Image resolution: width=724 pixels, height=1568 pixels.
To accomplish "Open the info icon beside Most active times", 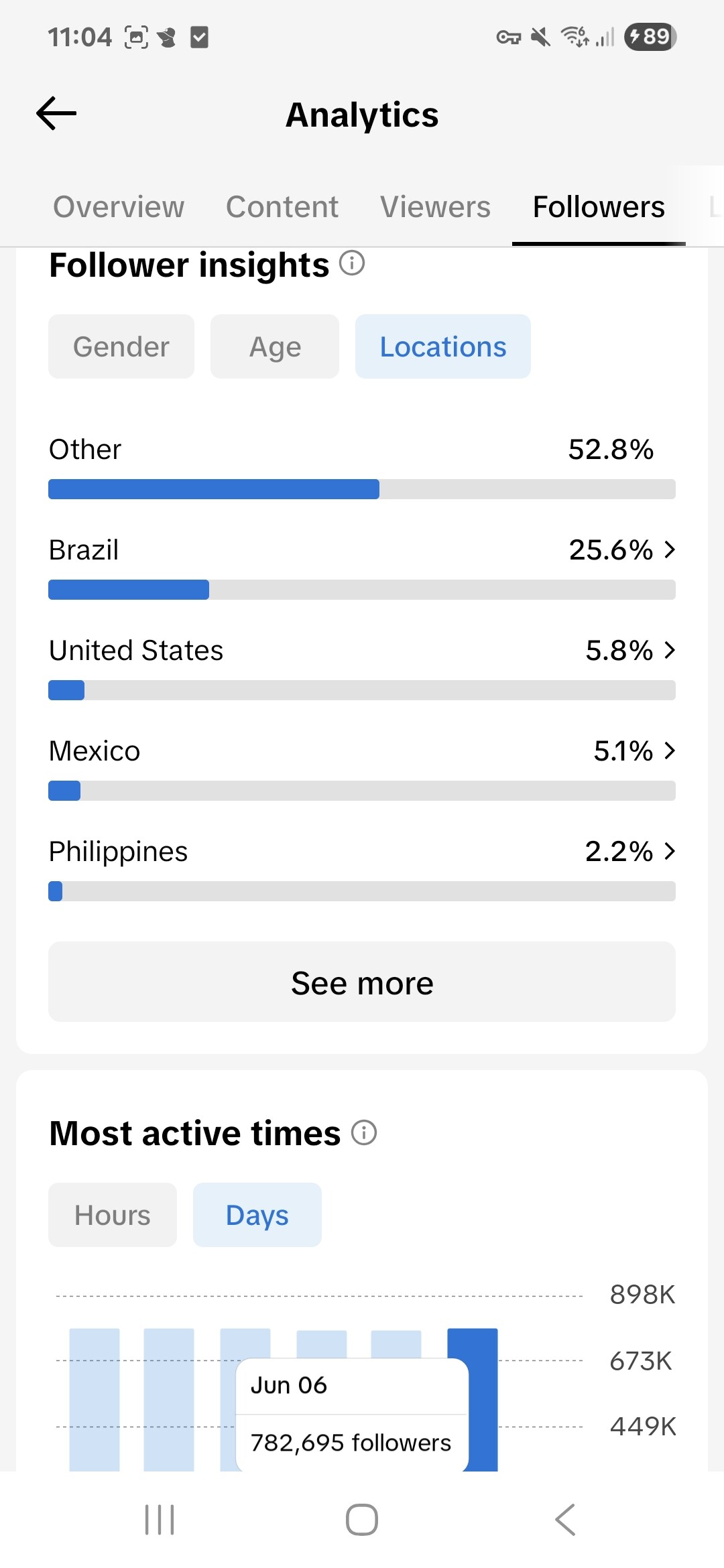I will (364, 1133).
